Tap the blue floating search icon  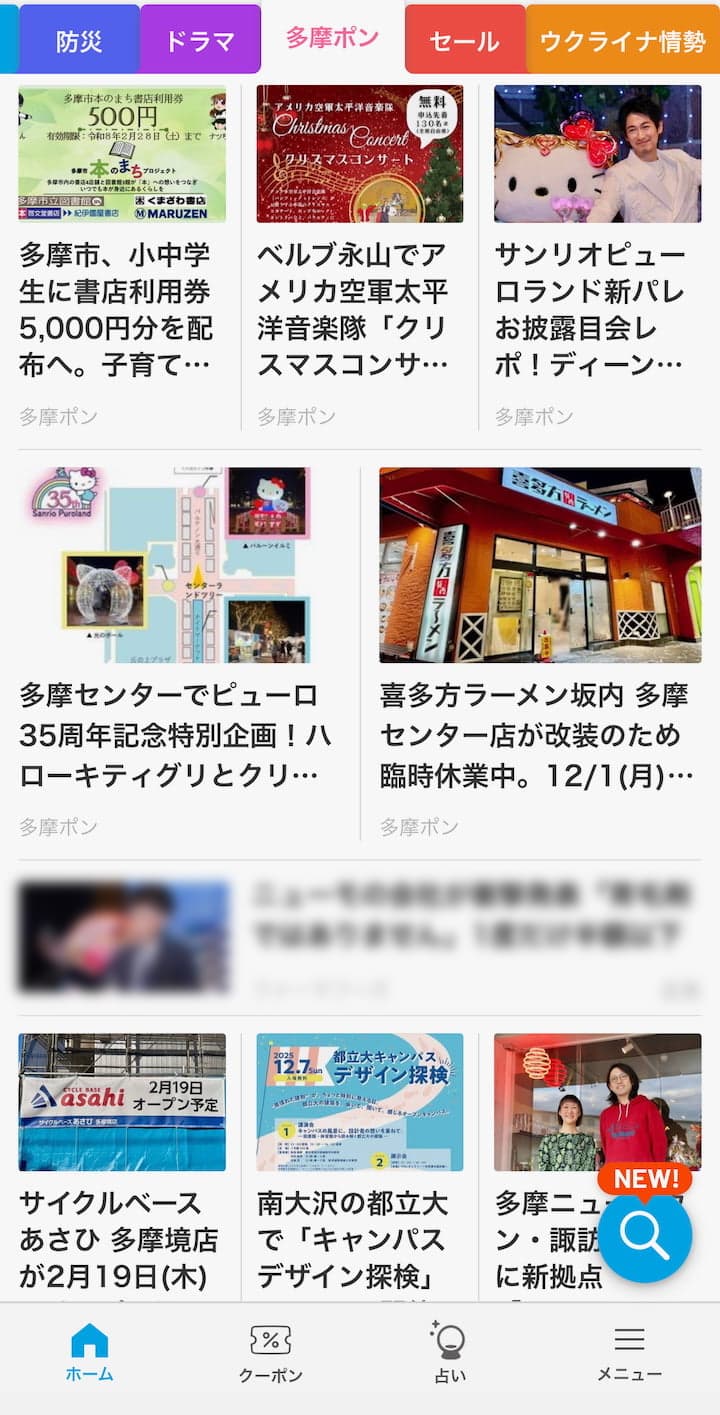click(x=645, y=1236)
